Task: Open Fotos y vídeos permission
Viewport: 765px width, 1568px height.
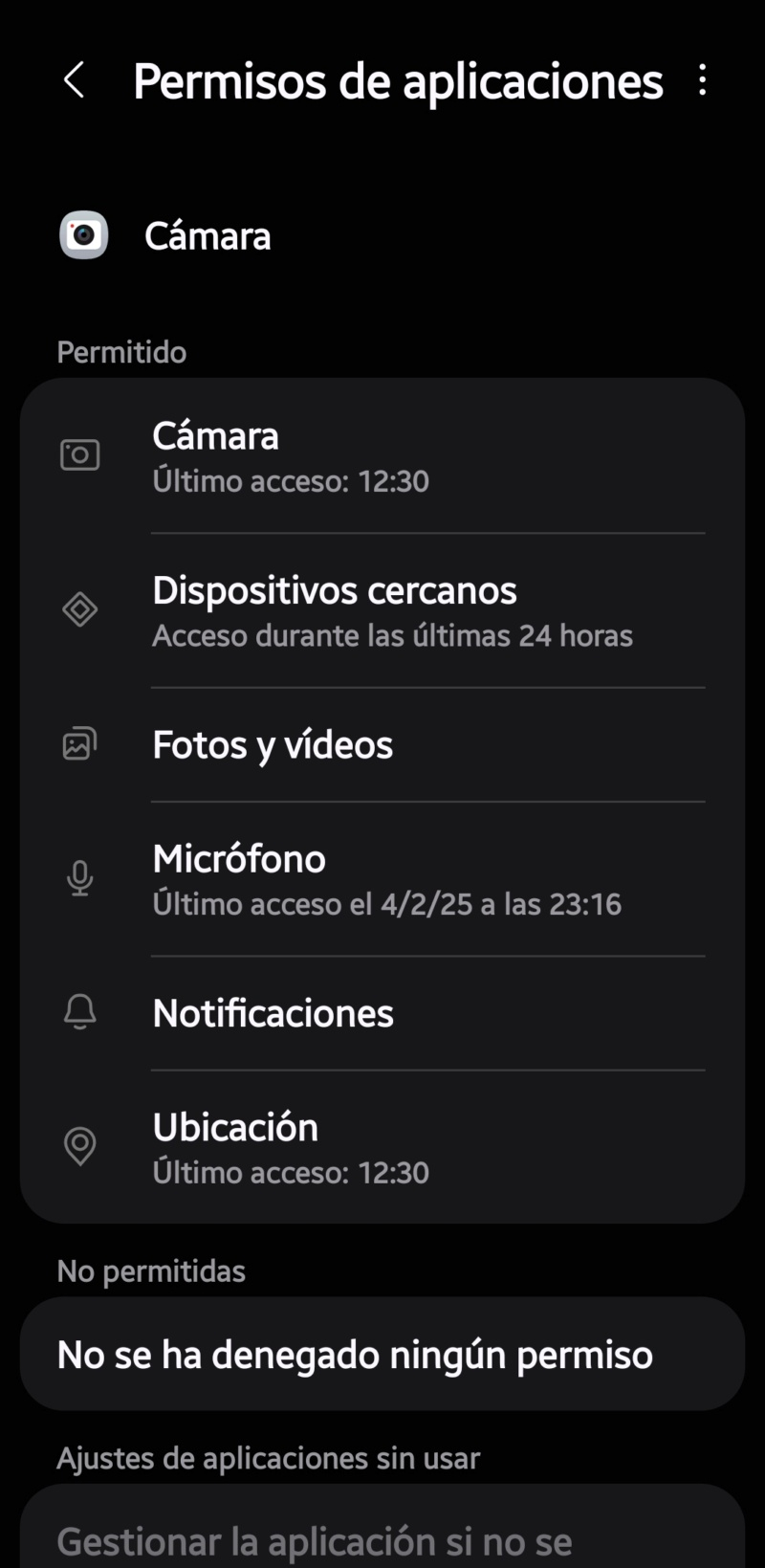Action: [382, 744]
